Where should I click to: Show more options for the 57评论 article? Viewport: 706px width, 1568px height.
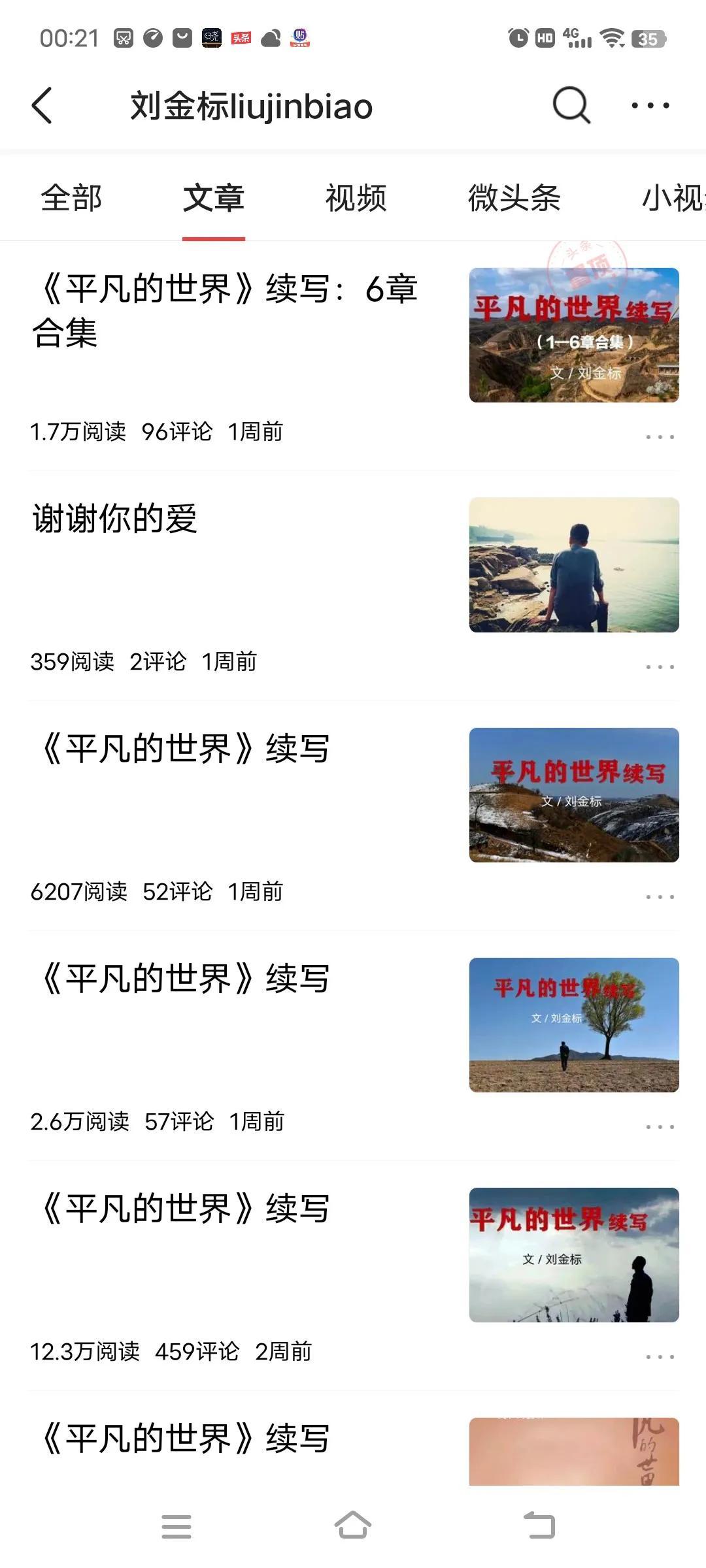[660, 1126]
